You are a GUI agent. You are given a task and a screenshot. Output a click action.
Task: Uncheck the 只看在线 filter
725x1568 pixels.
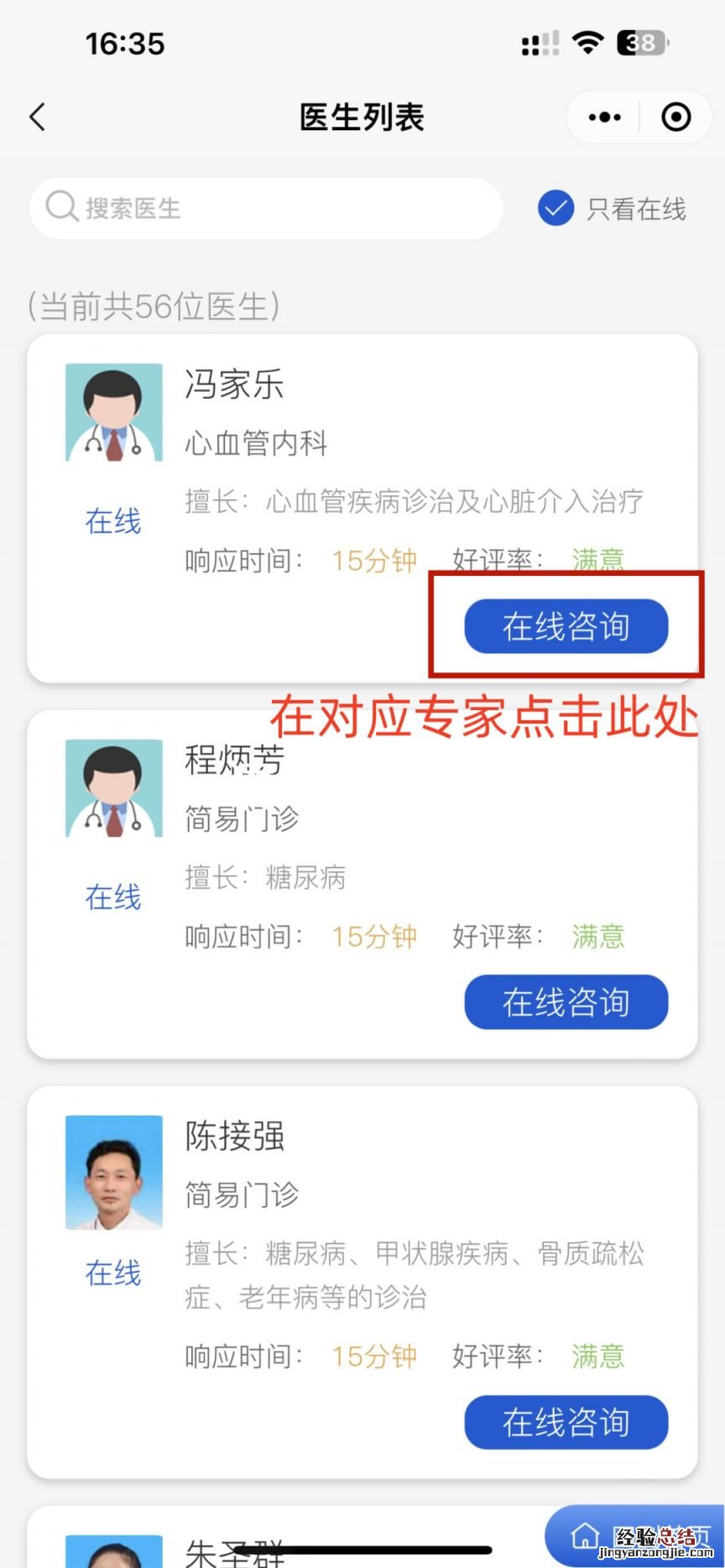(555, 208)
